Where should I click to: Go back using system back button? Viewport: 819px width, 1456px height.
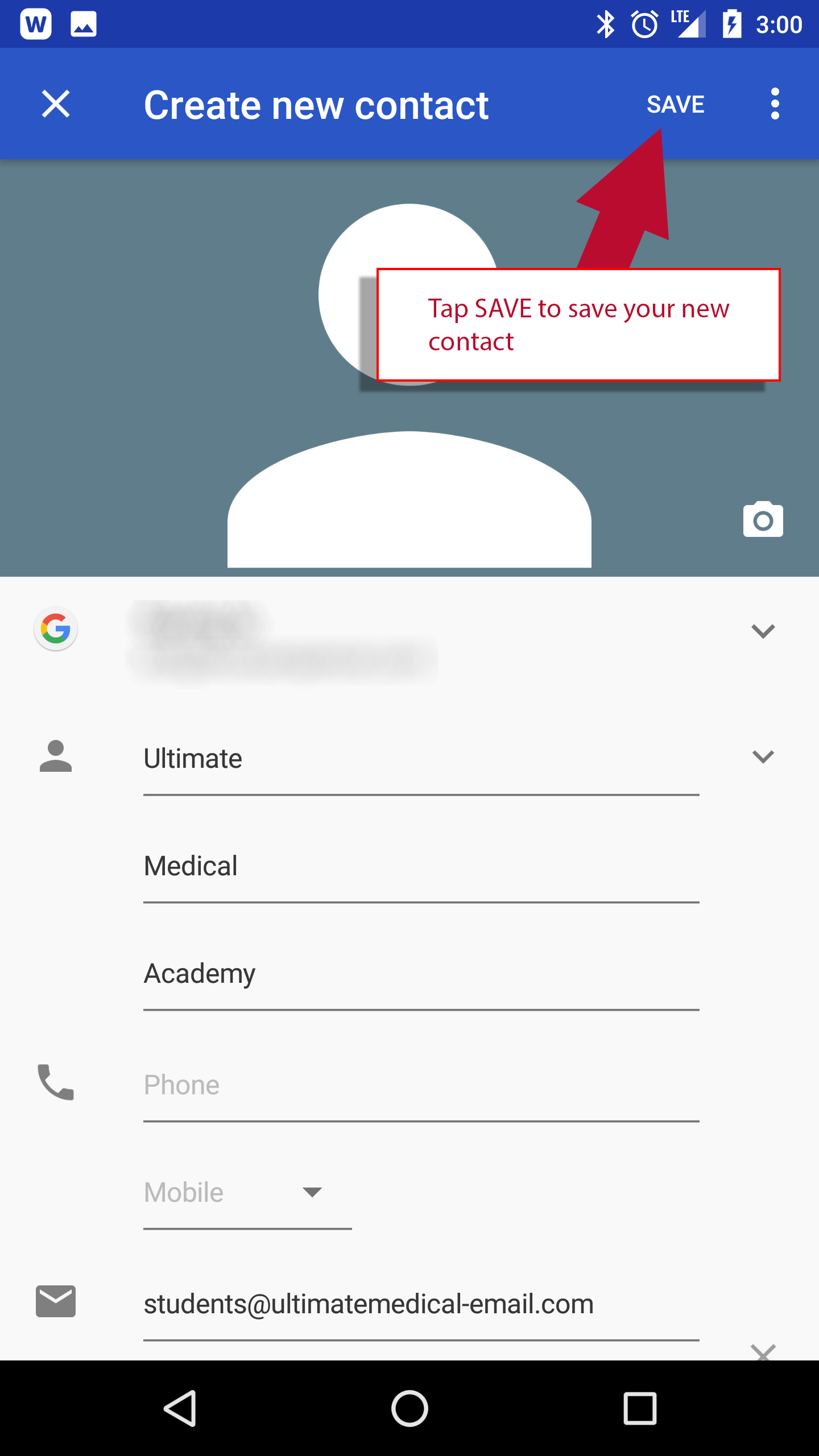180,1408
